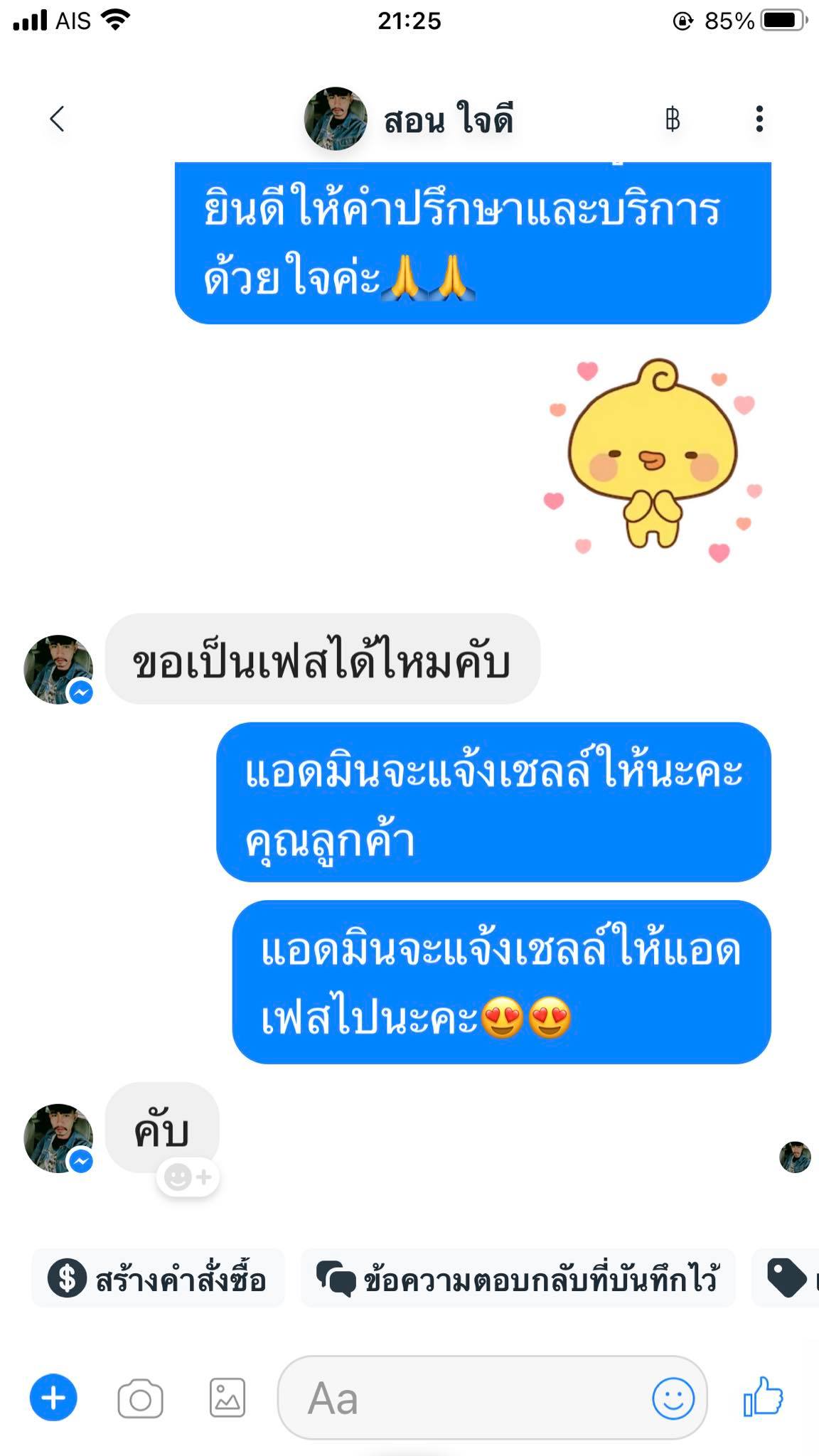
Task: Open the Baht payment icon
Action: pos(673,119)
